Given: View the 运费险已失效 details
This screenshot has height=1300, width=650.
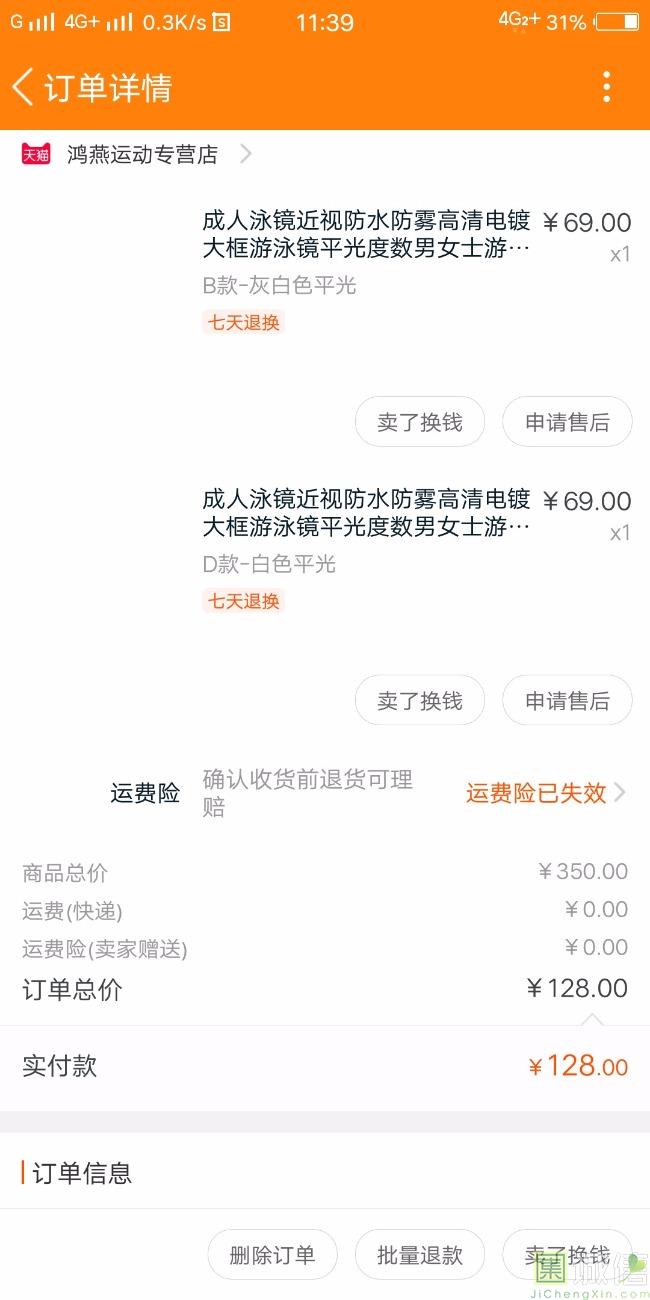Looking at the screenshot, I should click(546, 793).
